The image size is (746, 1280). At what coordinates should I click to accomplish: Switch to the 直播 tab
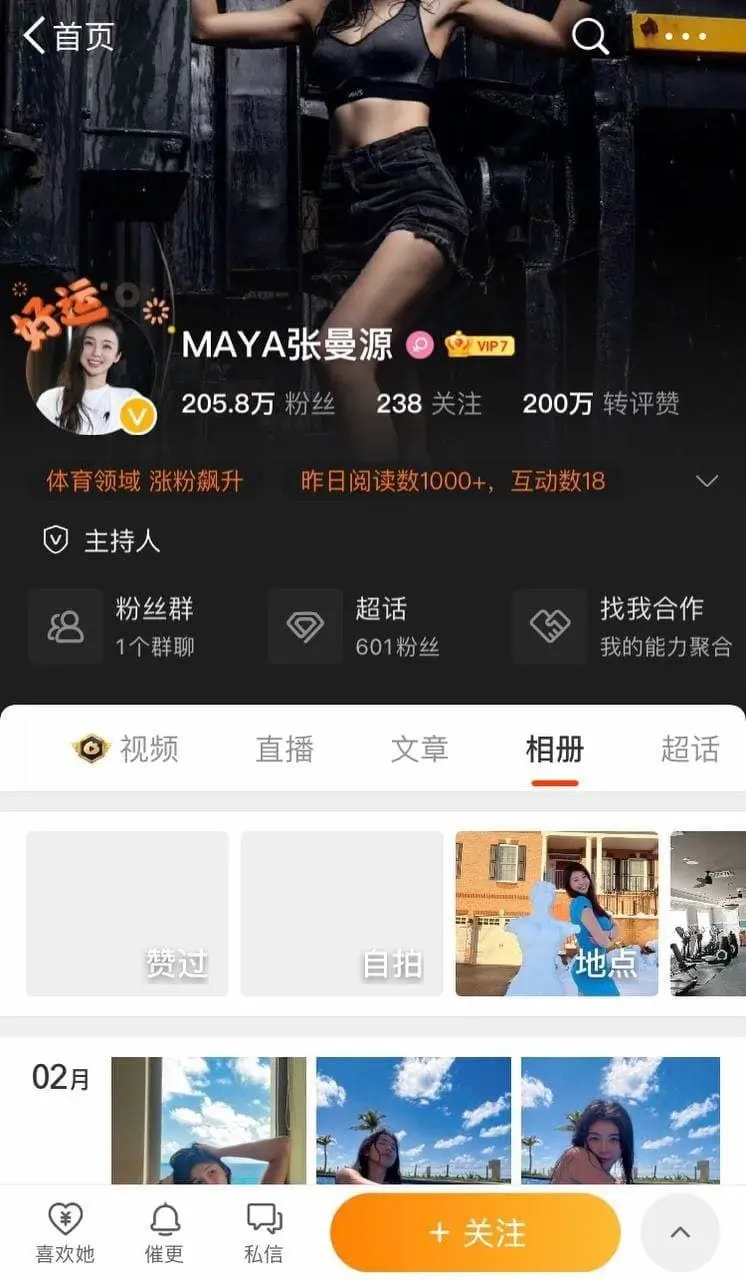(285, 749)
